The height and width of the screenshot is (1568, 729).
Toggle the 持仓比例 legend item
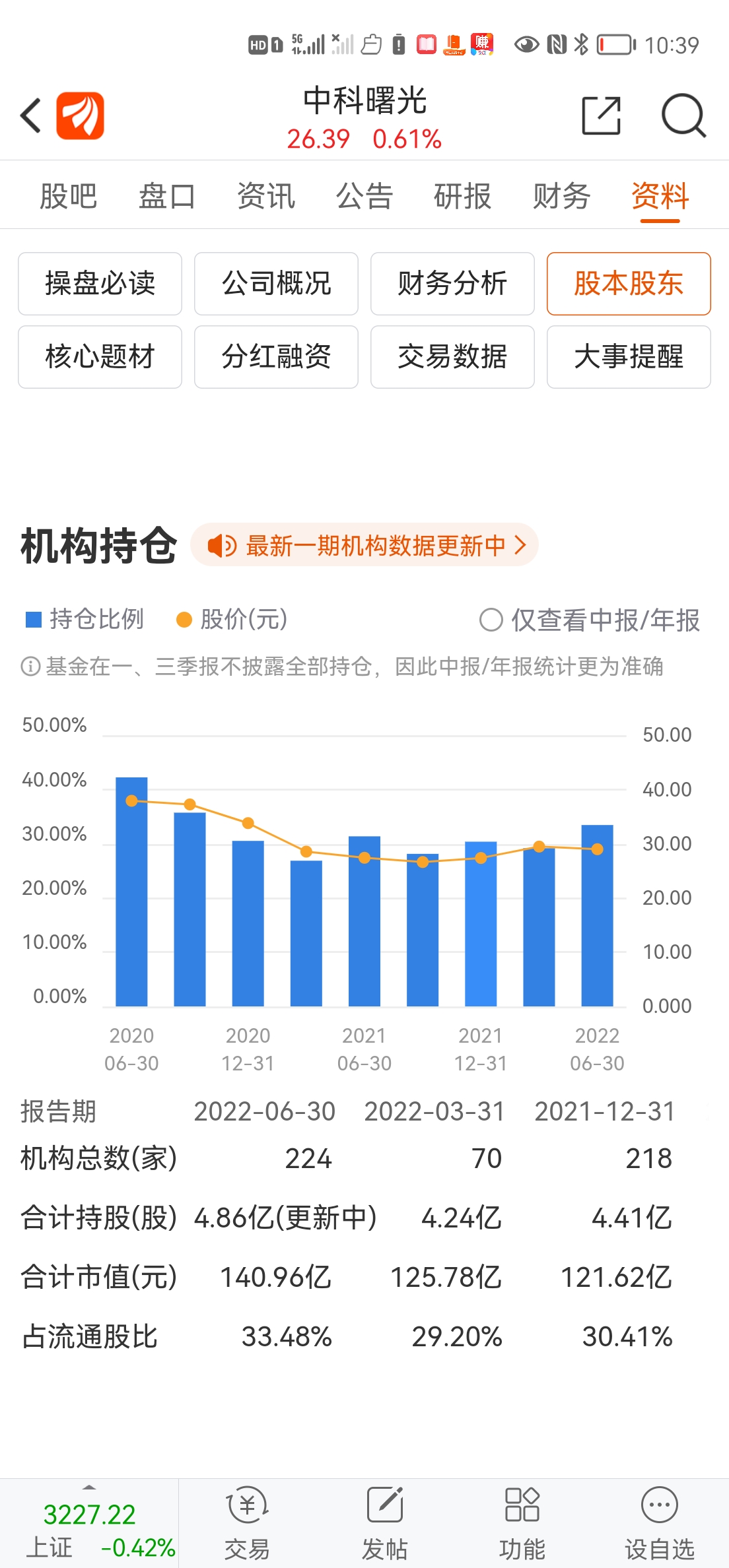click(x=85, y=620)
